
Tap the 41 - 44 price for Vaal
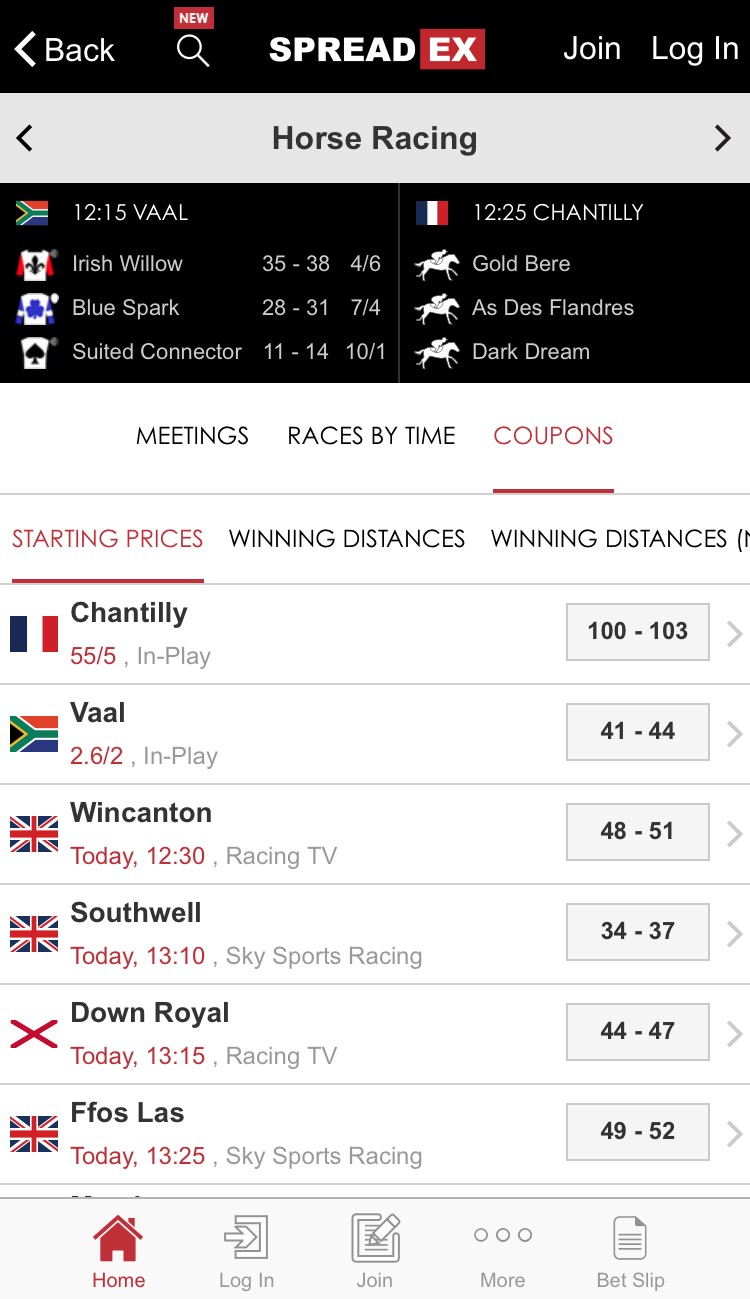coord(638,731)
